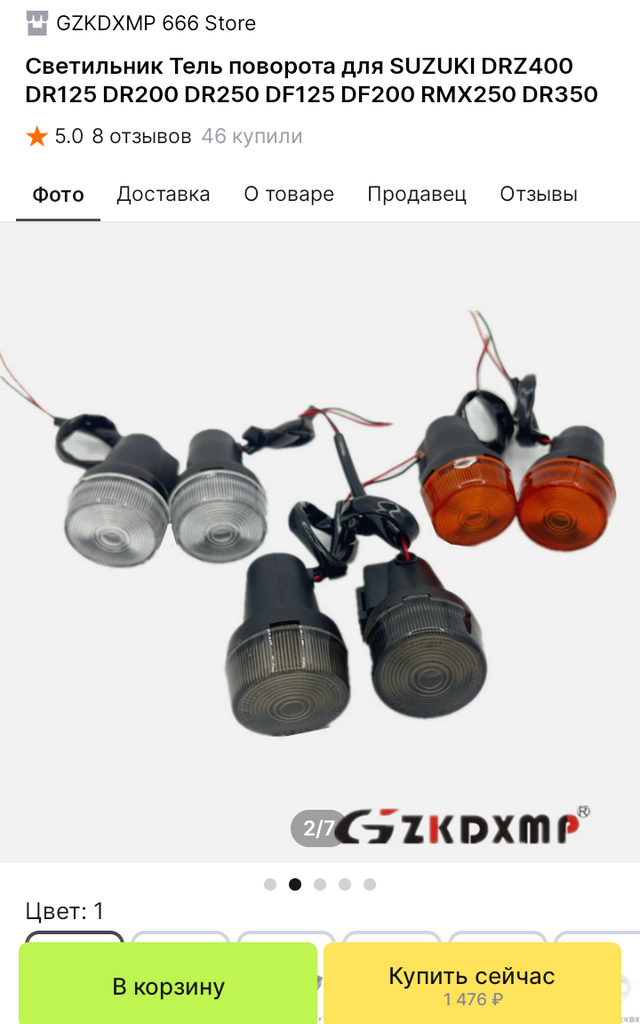Open the product photo in full view
Screen dimensions: 640x1024
click(x=320, y=540)
